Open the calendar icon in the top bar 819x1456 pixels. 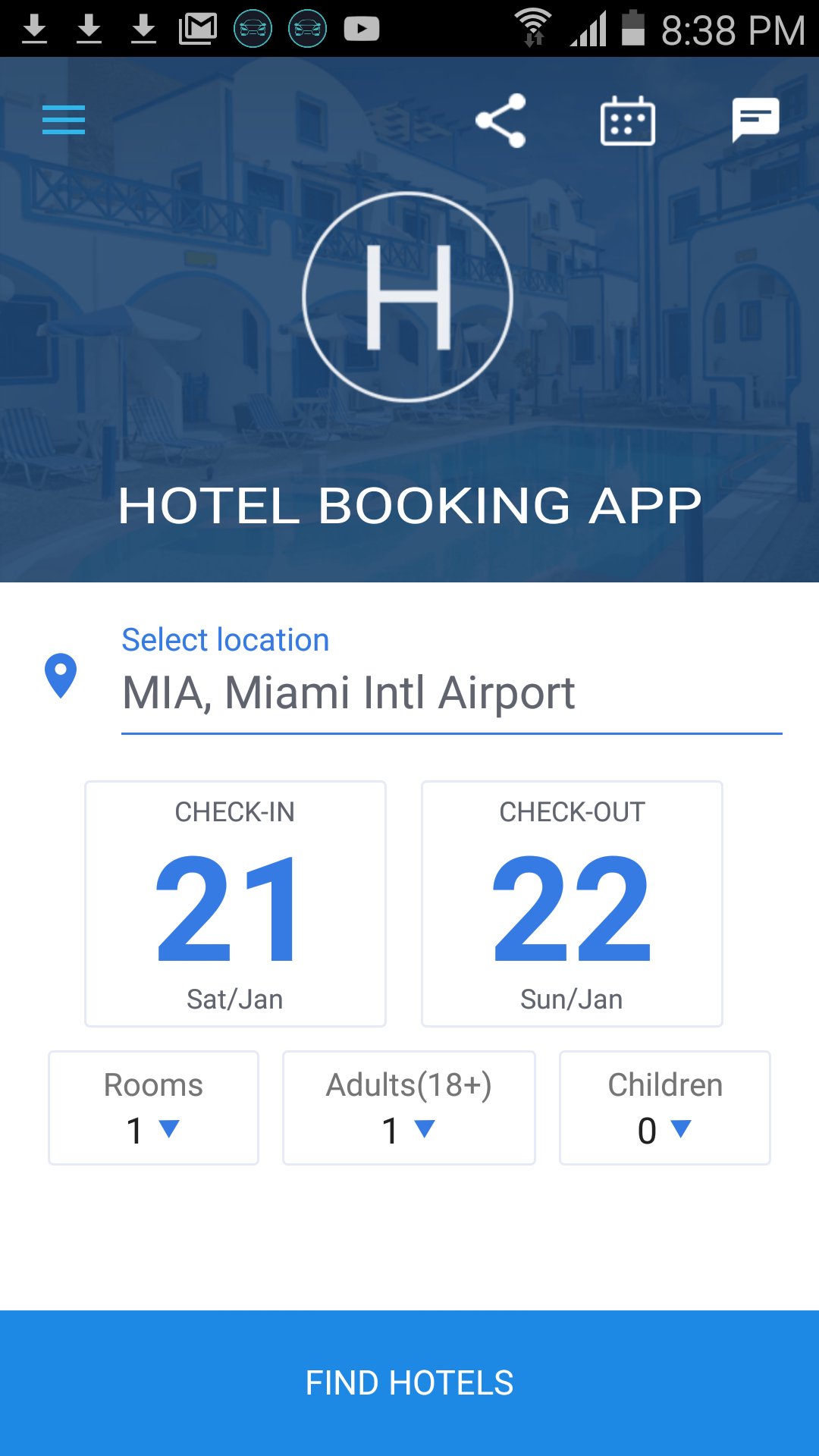(x=628, y=120)
